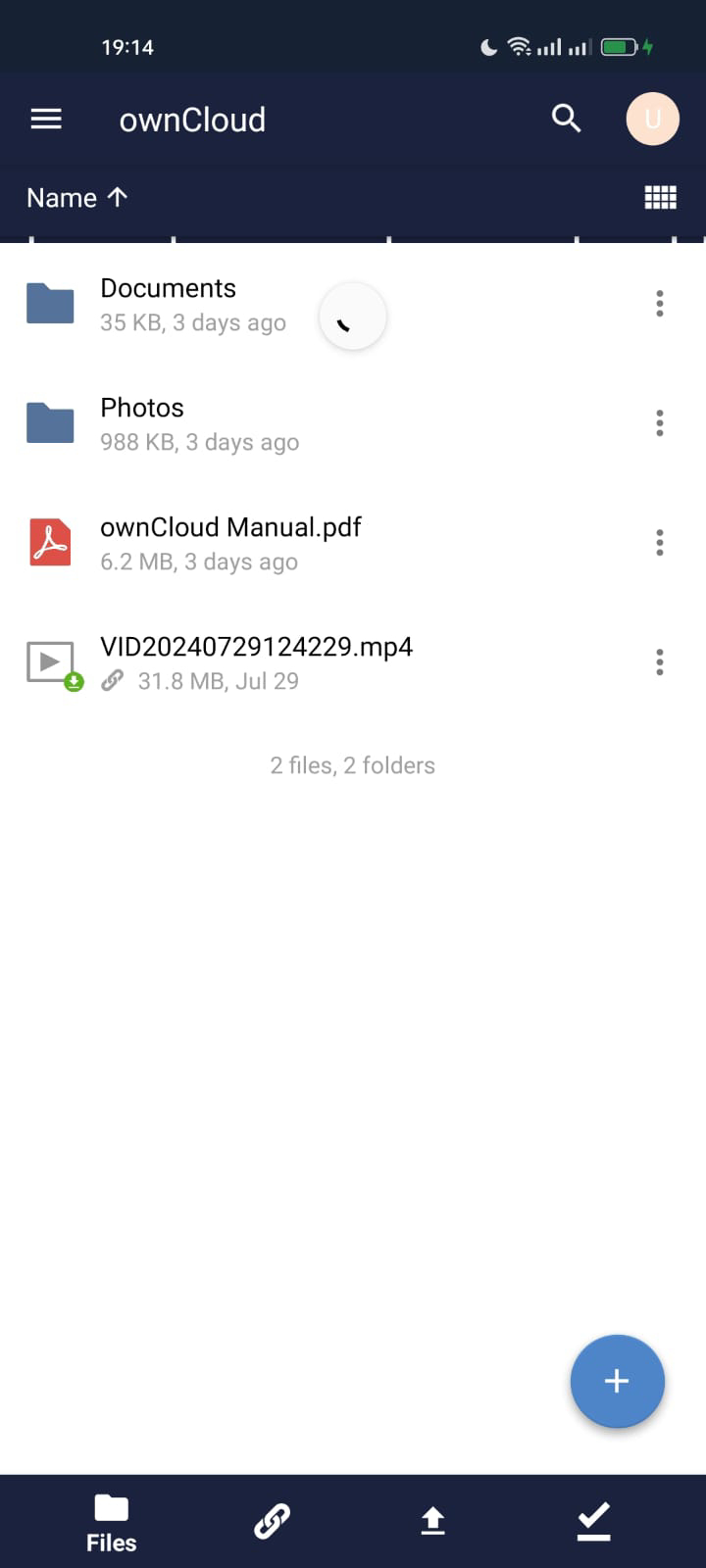Switch to the Files tab
706x1568 pixels.
click(x=111, y=1523)
